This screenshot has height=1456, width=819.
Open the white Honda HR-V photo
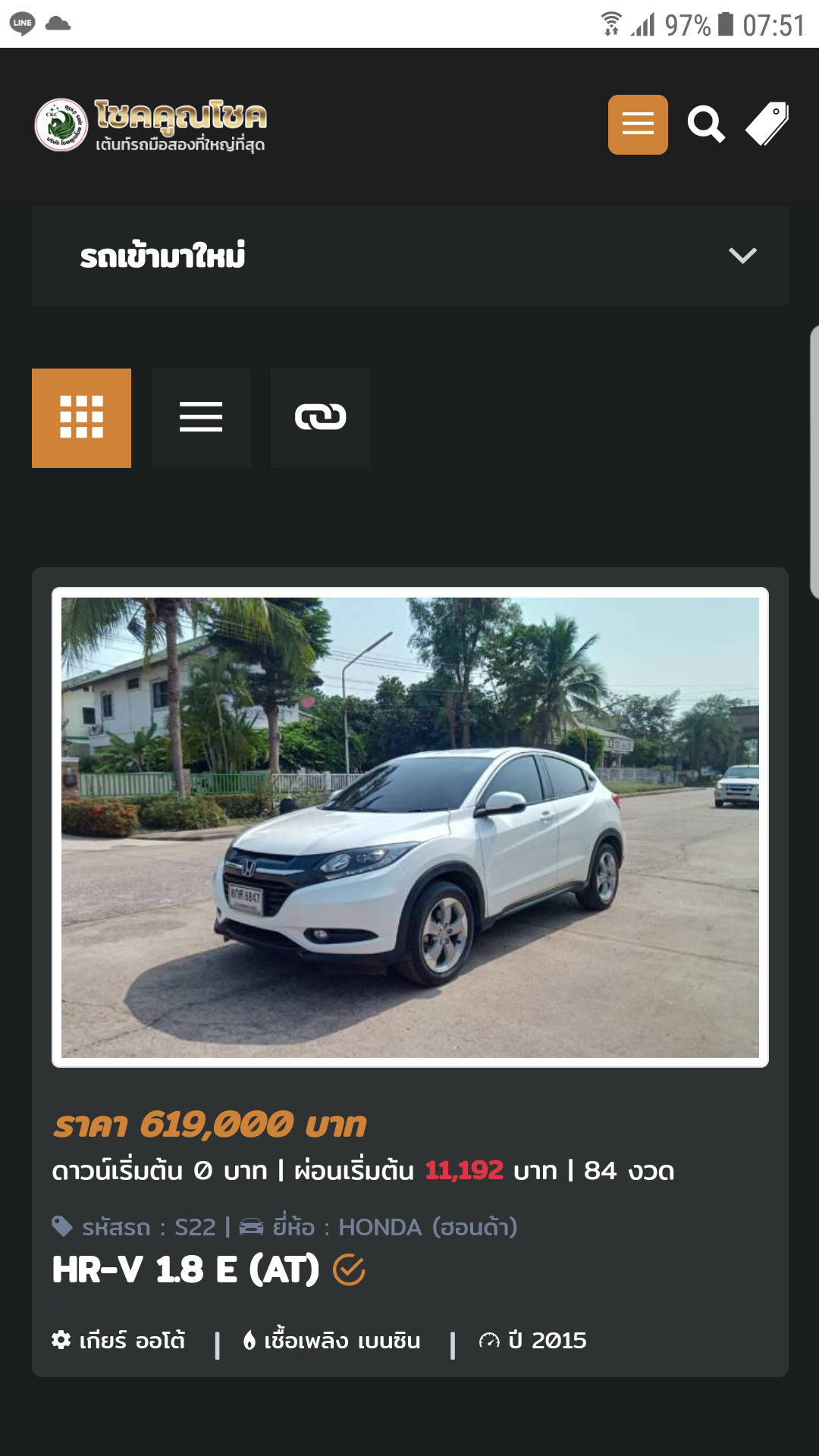click(x=409, y=827)
